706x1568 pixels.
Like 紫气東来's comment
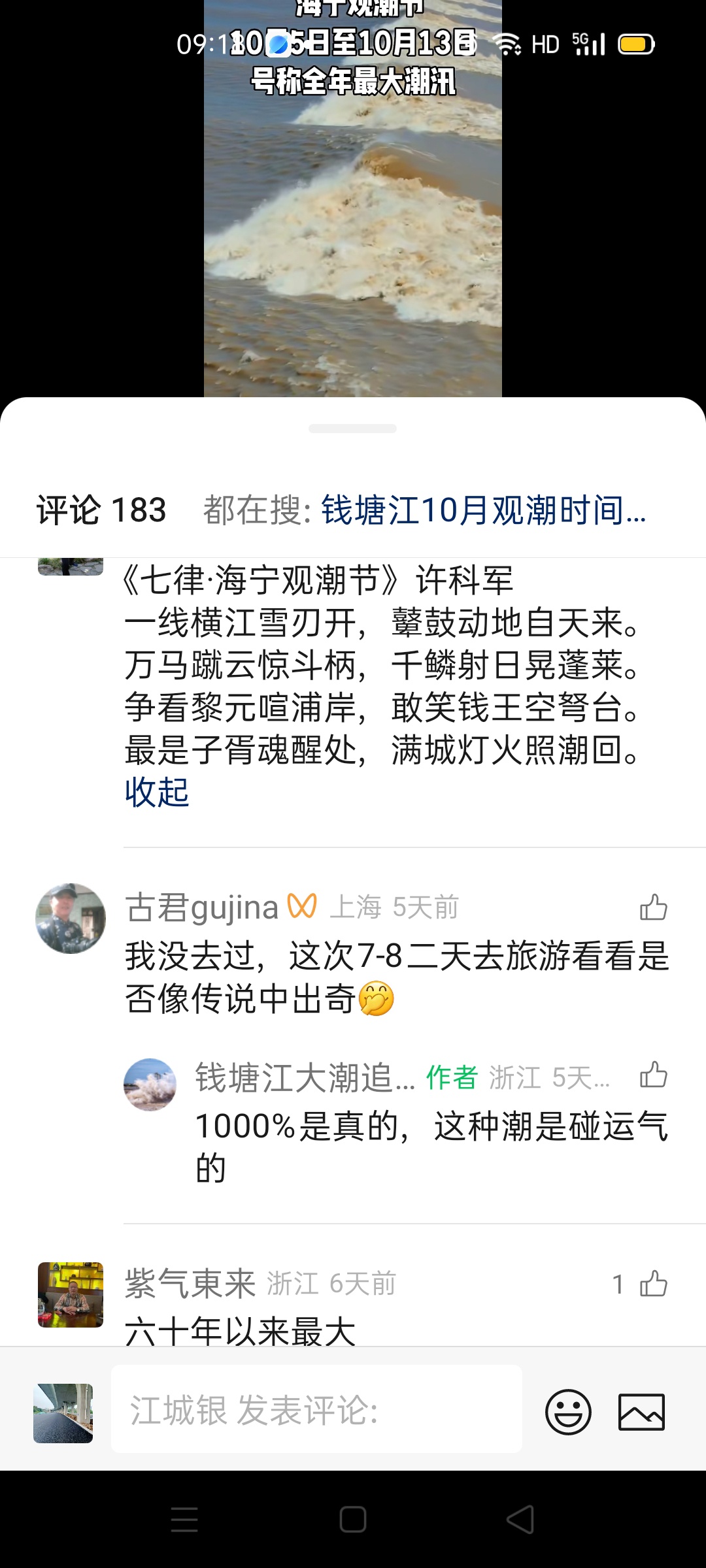(x=653, y=1284)
